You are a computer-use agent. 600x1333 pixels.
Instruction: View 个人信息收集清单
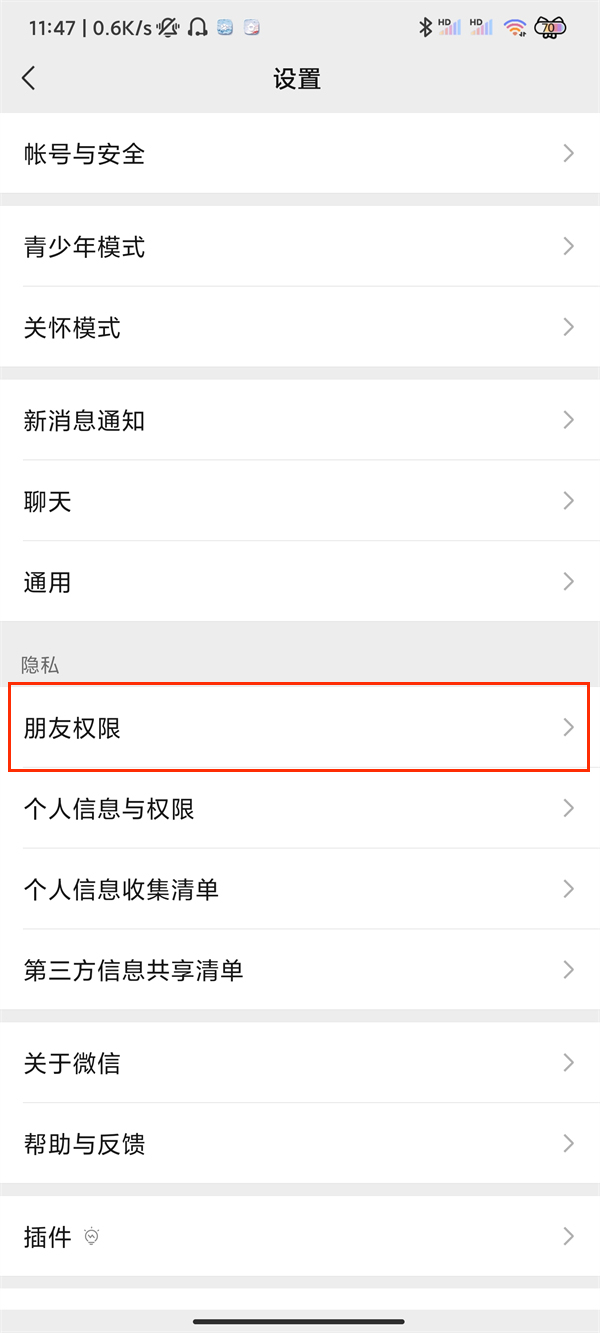click(300, 889)
